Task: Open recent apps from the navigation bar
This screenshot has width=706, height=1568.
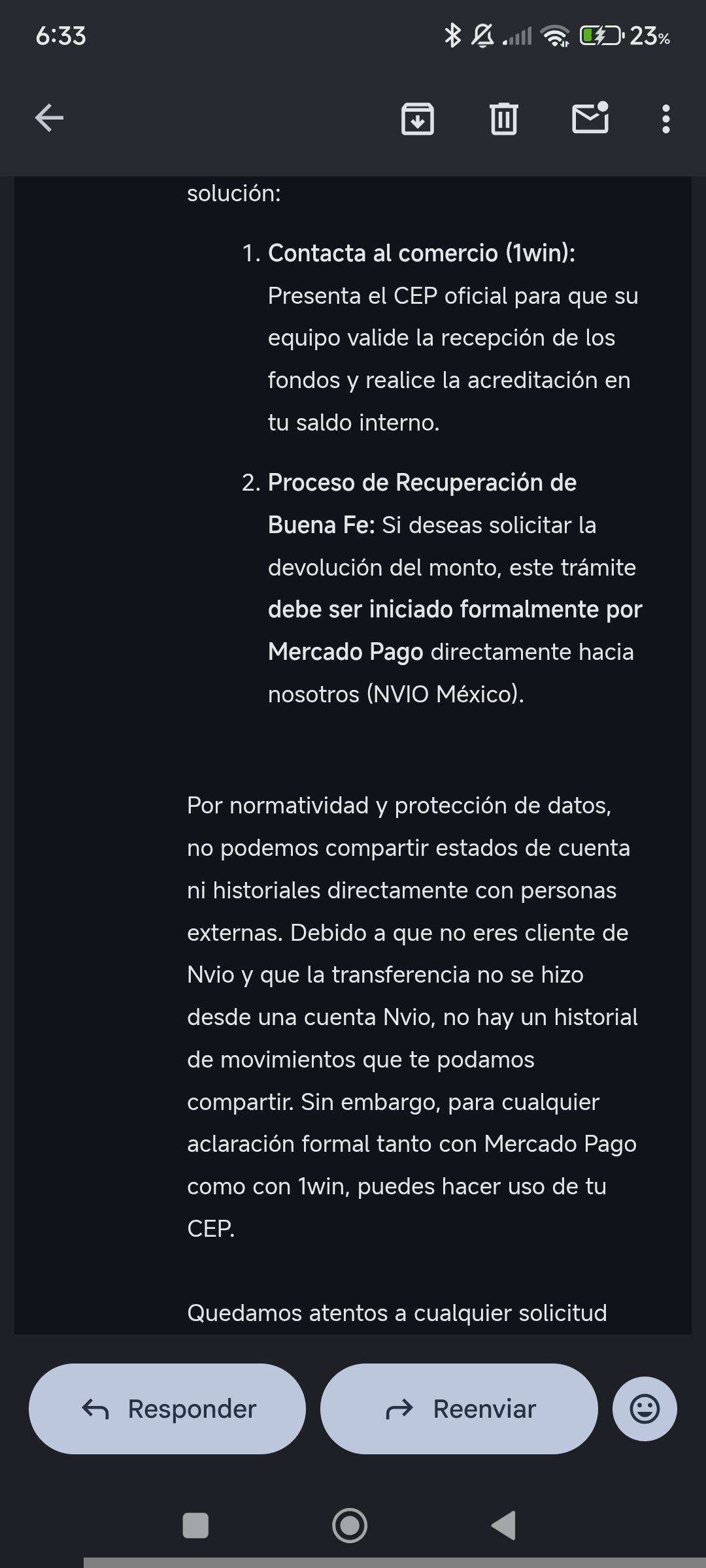Action: 195,1526
